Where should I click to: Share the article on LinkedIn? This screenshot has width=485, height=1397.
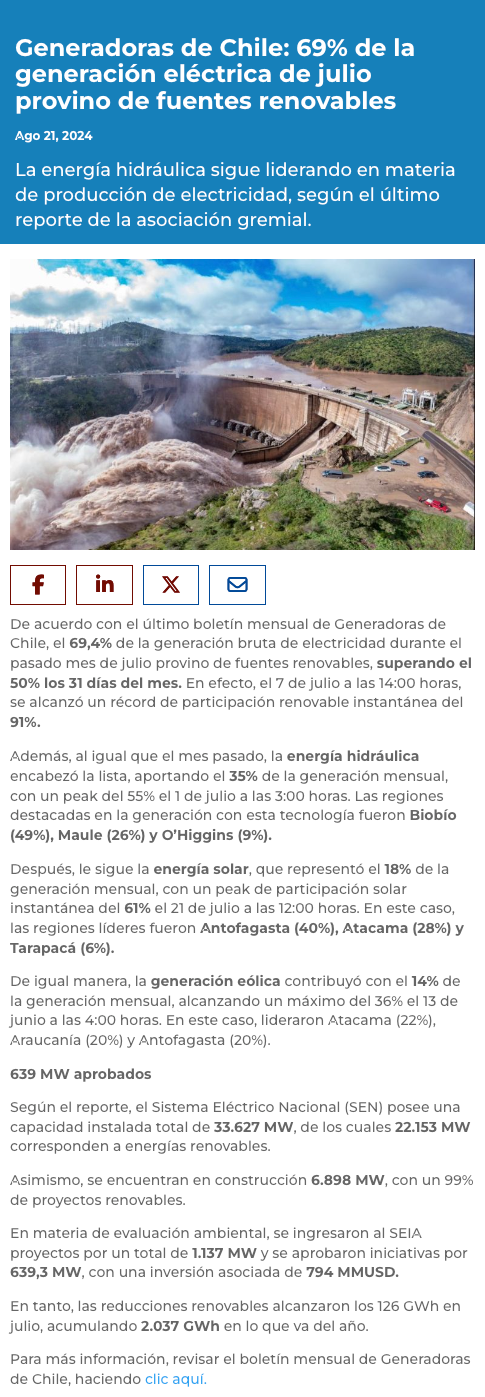pyautogui.click(x=104, y=585)
